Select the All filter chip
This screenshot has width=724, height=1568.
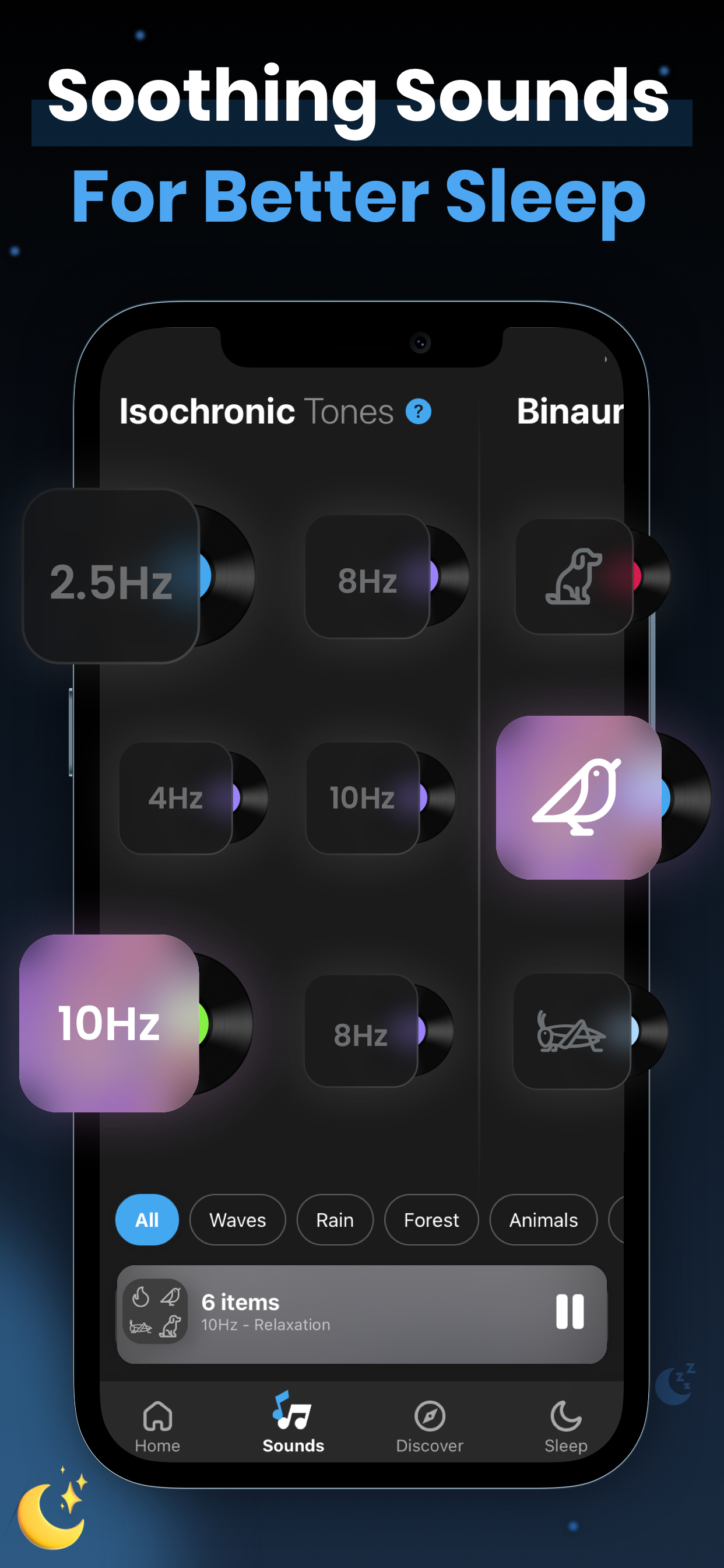(x=147, y=1220)
